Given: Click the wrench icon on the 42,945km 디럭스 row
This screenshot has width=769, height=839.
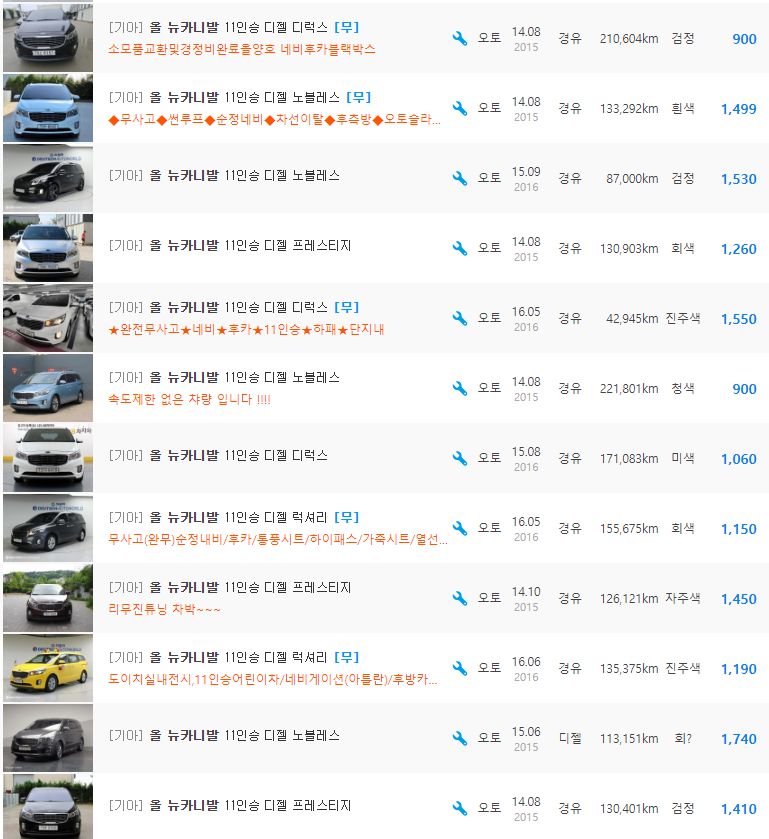Looking at the screenshot, I should point(460,317).
